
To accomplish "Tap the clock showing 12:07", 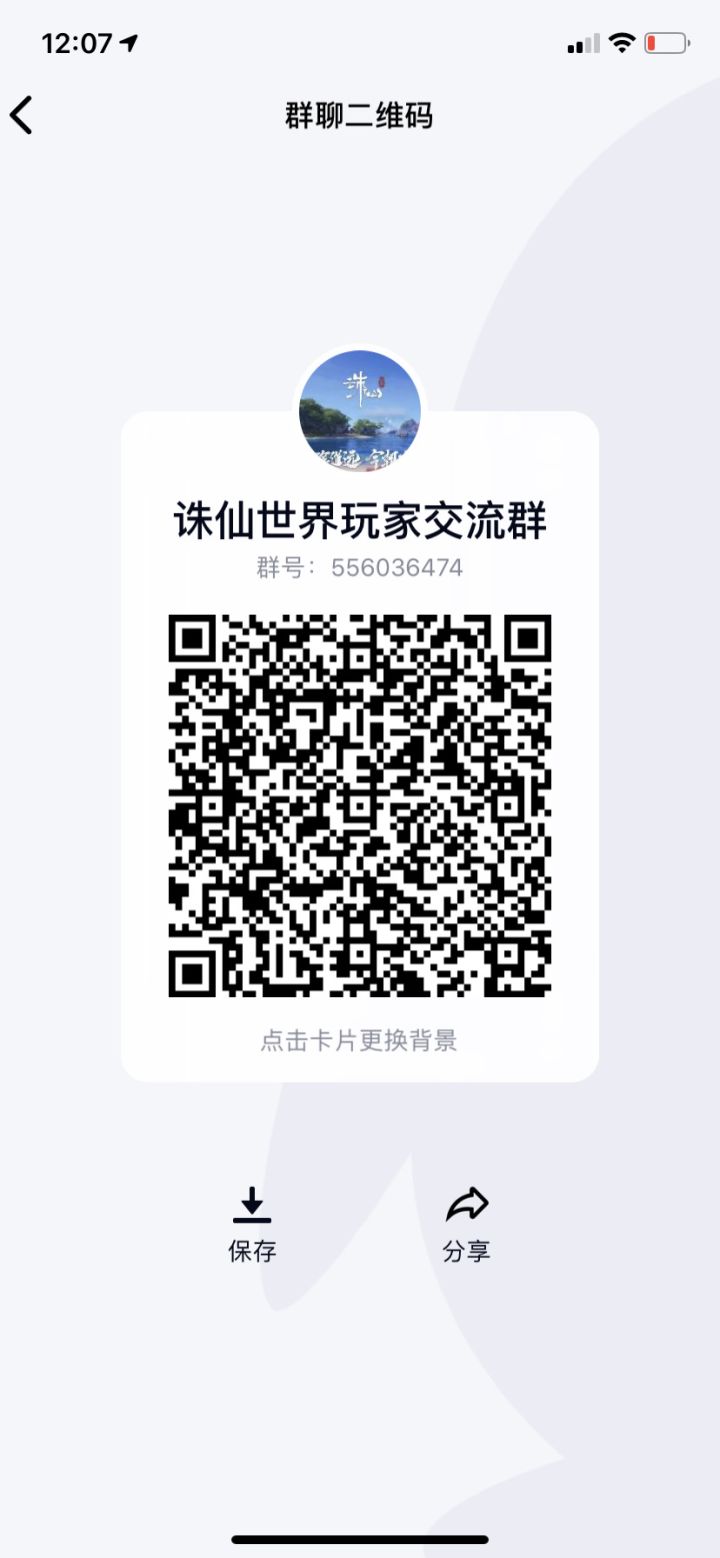I will 75,42.
